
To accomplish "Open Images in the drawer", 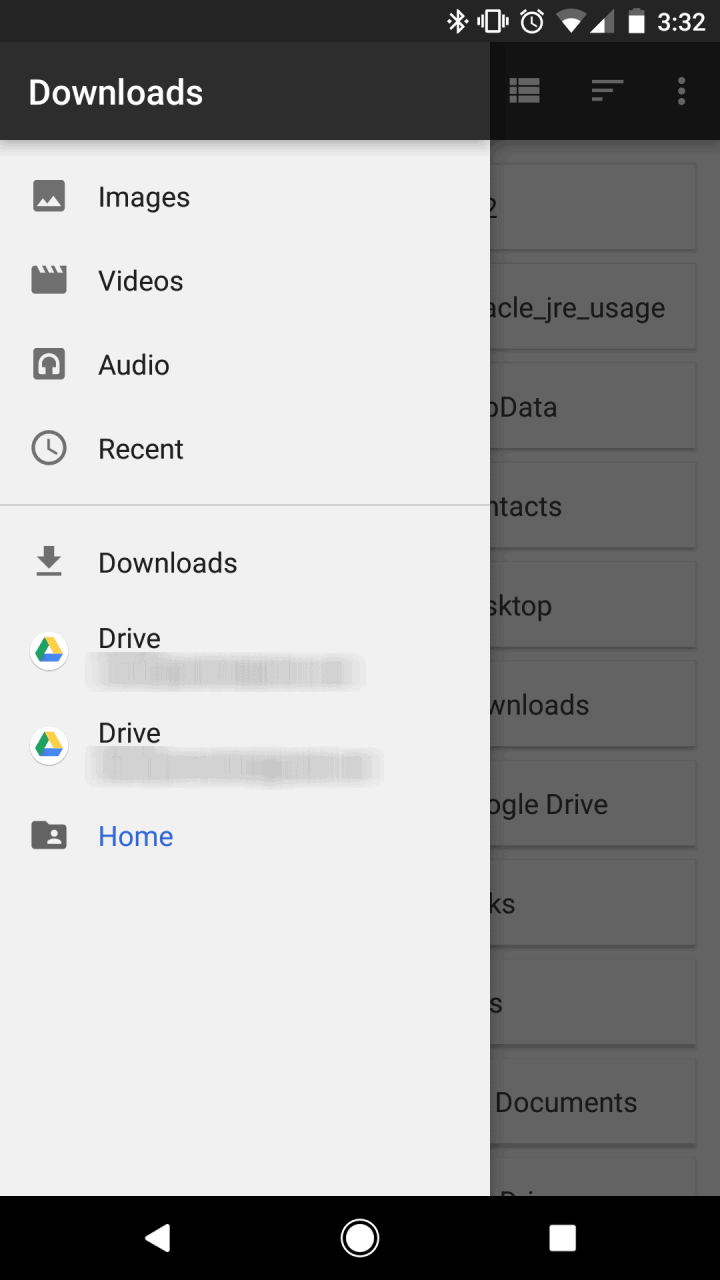I will pos(245,197).
